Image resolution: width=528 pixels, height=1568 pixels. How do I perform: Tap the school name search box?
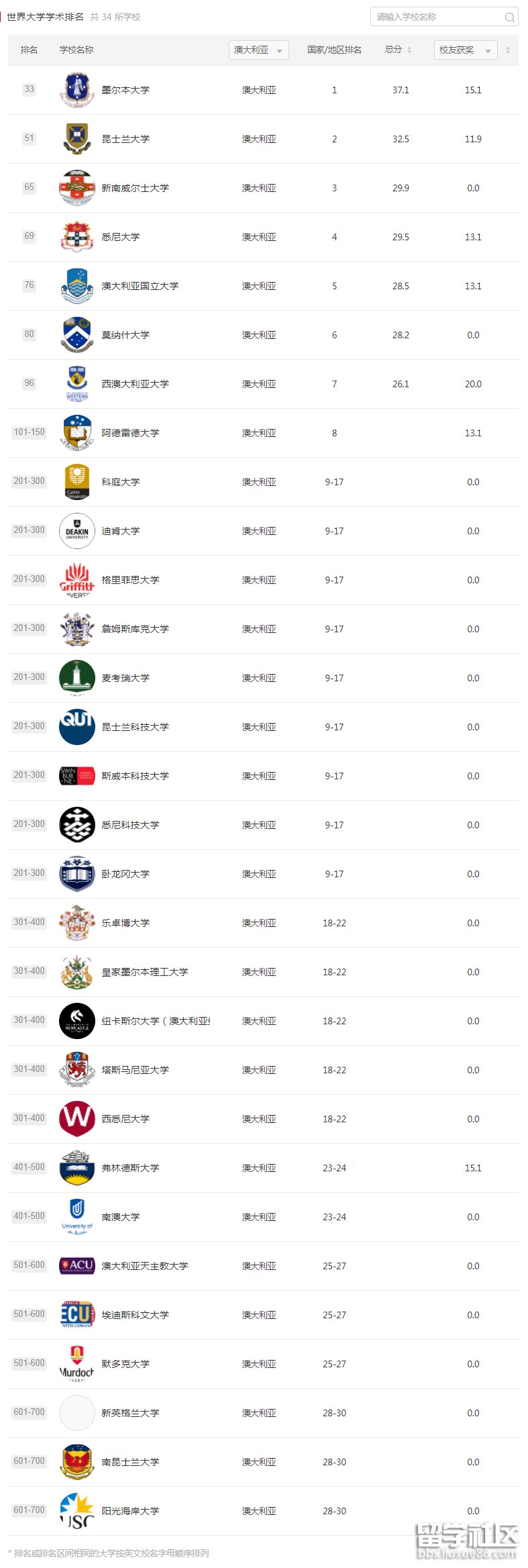pos(436,17)
